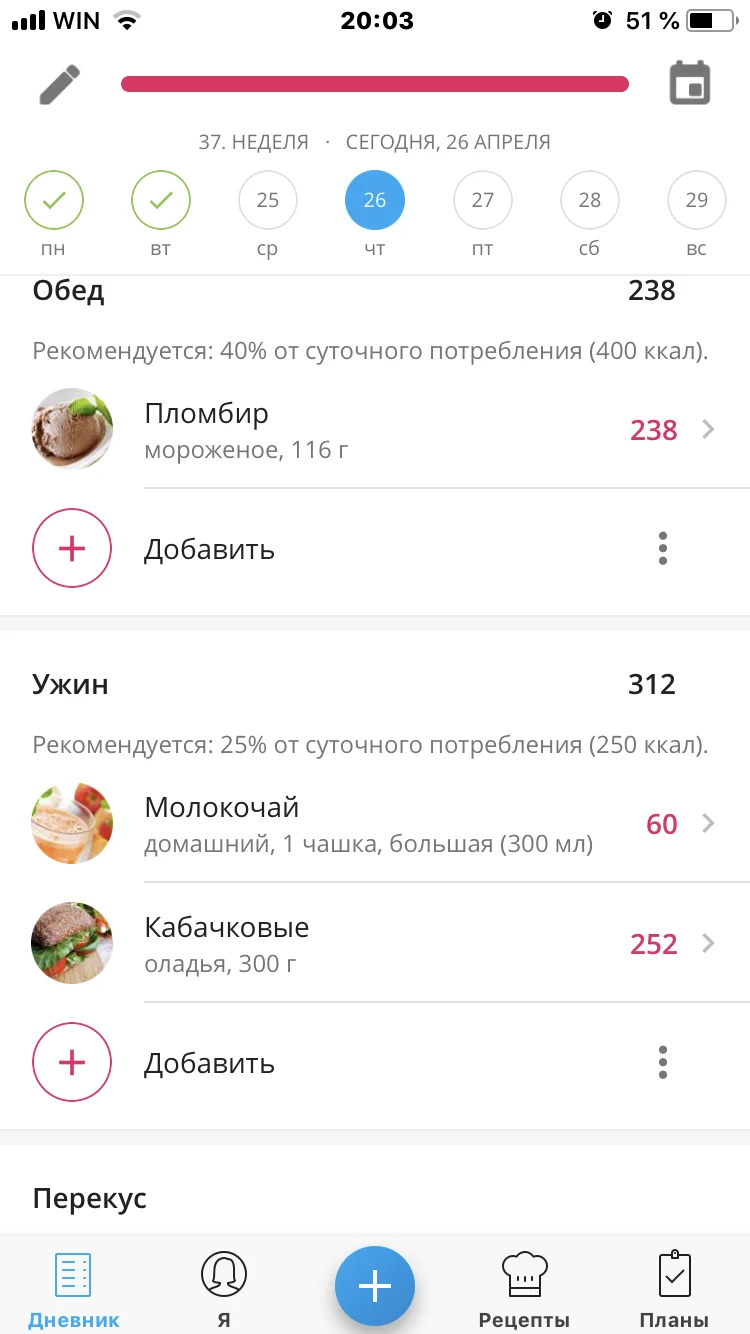
Task: Select day 25 (ср)
Action: coord(268,201)
